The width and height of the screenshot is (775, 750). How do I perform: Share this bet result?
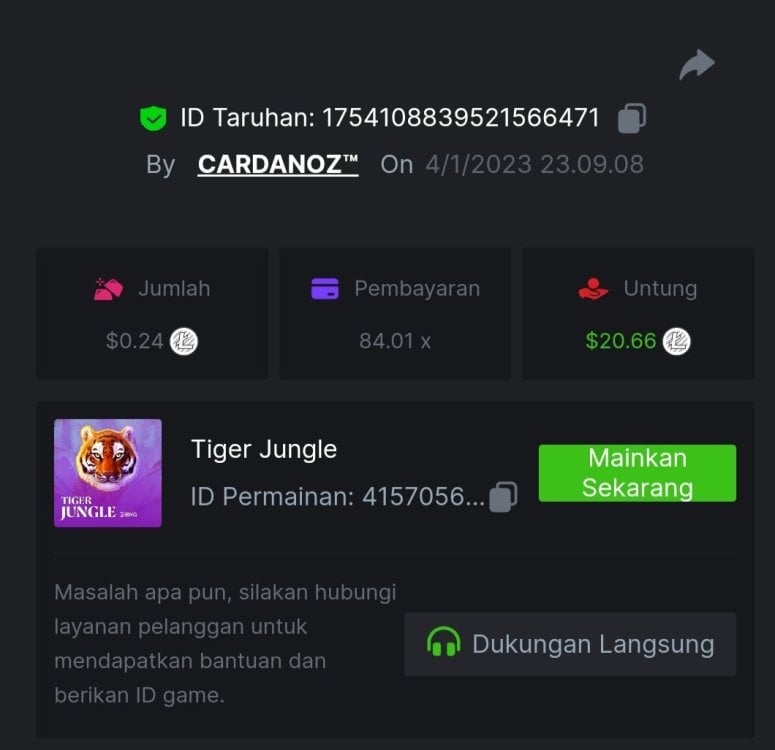tap(696, 65)
